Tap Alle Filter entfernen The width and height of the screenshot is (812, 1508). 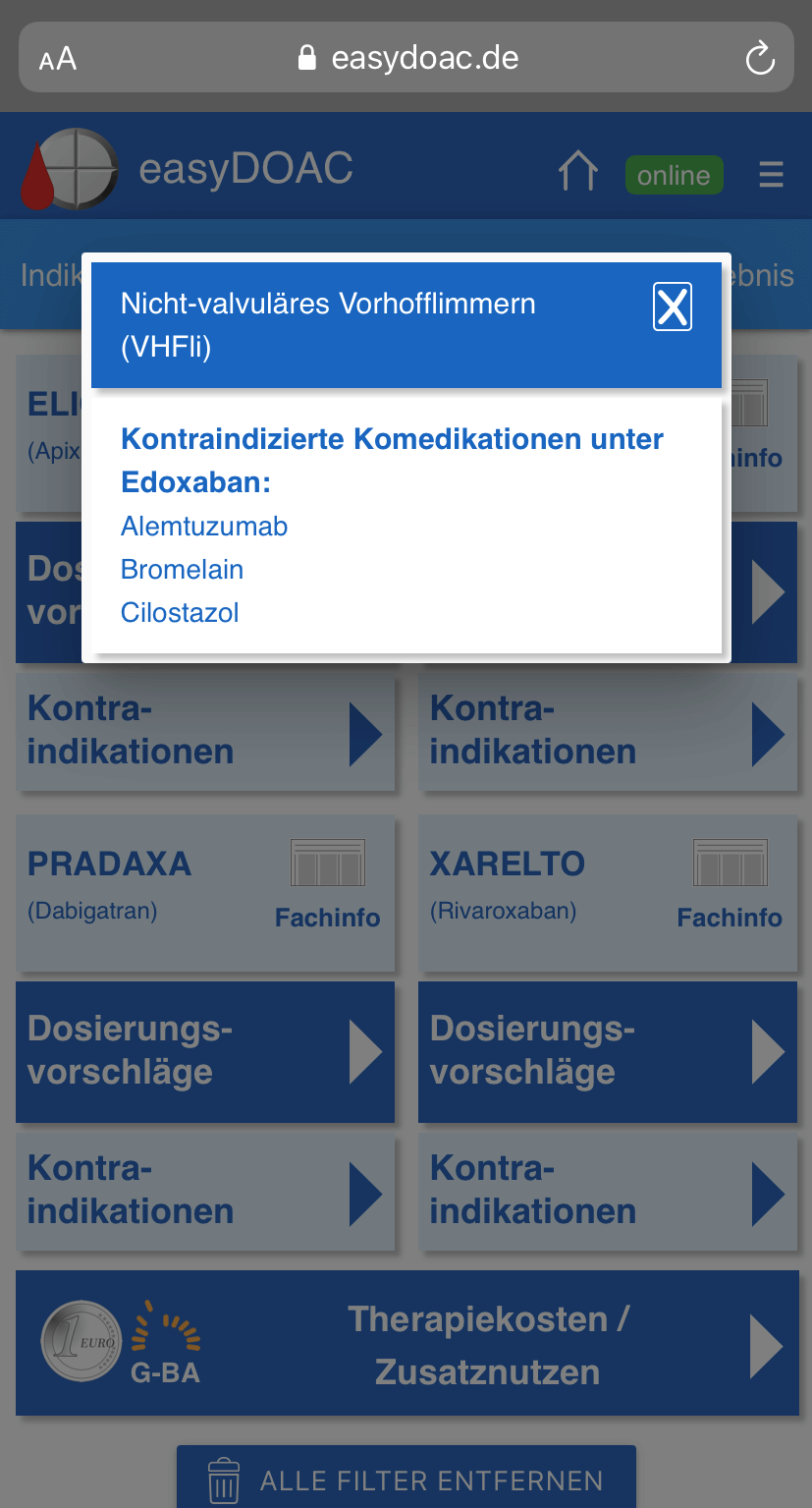click(406, 1480)
